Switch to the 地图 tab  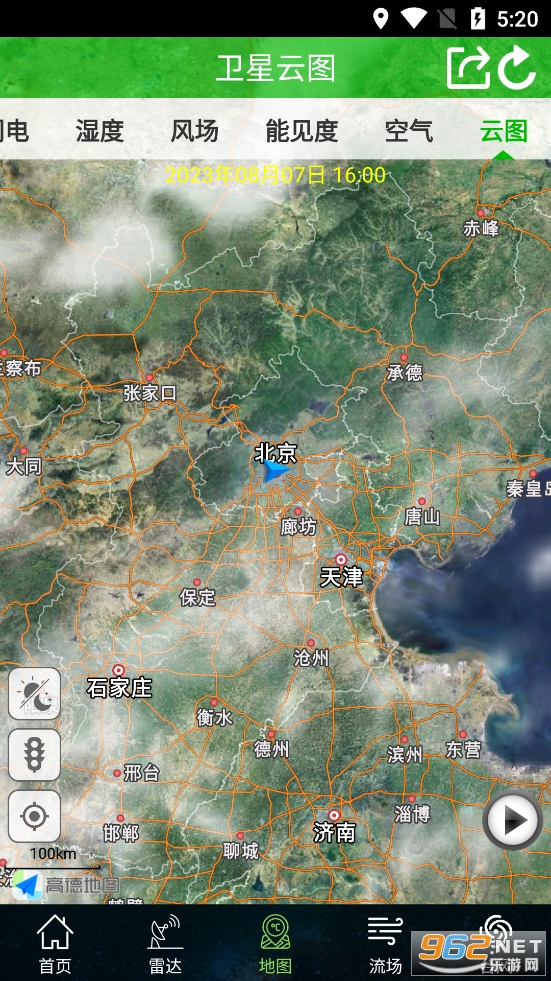(275, 945)
